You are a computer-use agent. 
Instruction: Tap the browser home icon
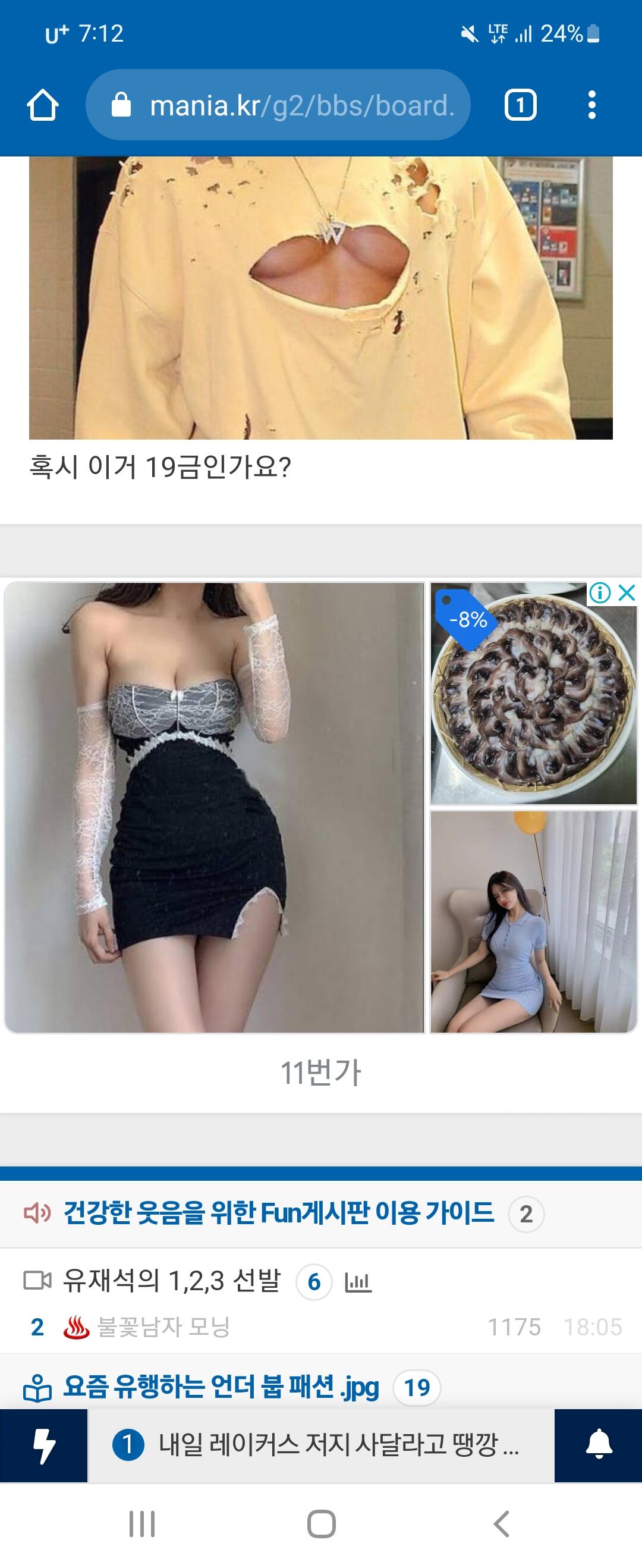(x=43, y=105)
